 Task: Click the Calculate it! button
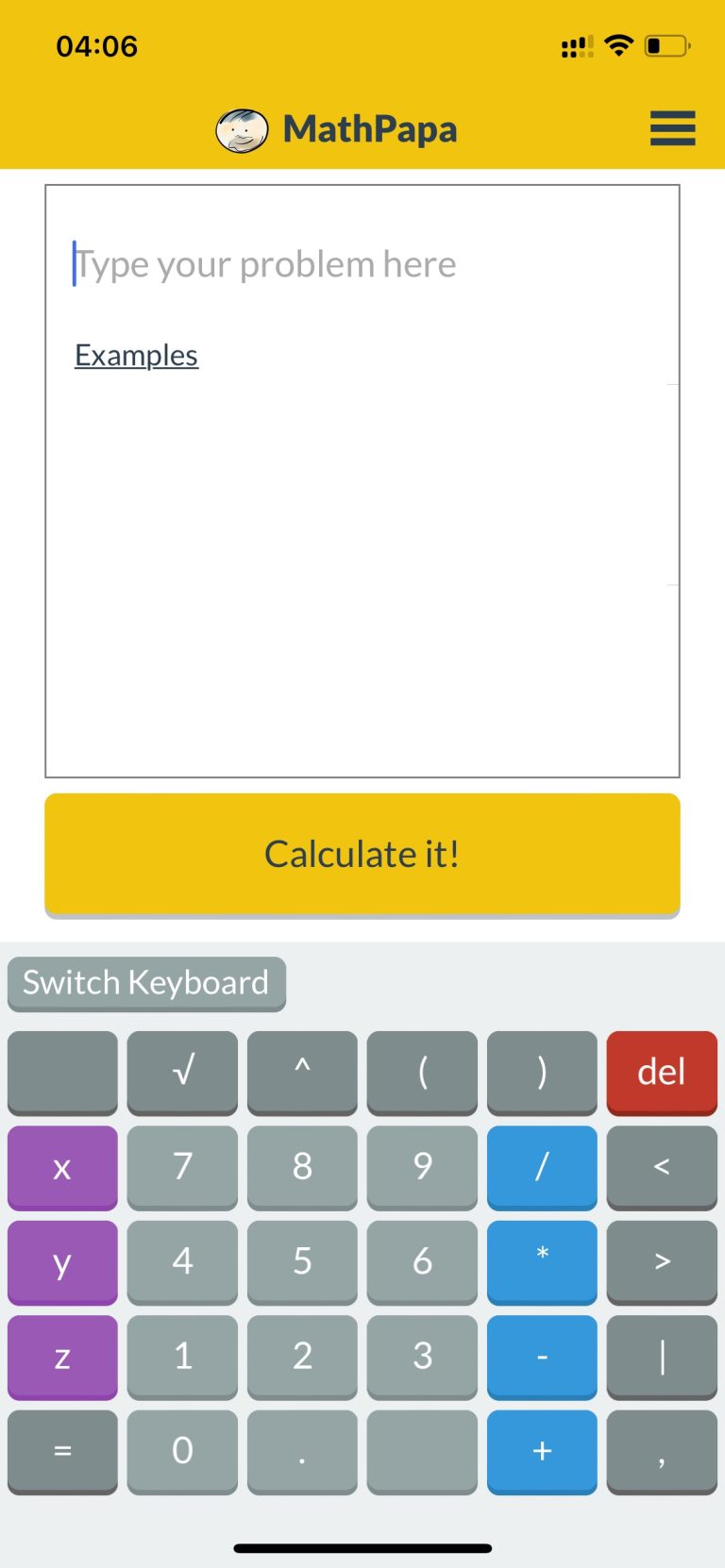point(362,854)
